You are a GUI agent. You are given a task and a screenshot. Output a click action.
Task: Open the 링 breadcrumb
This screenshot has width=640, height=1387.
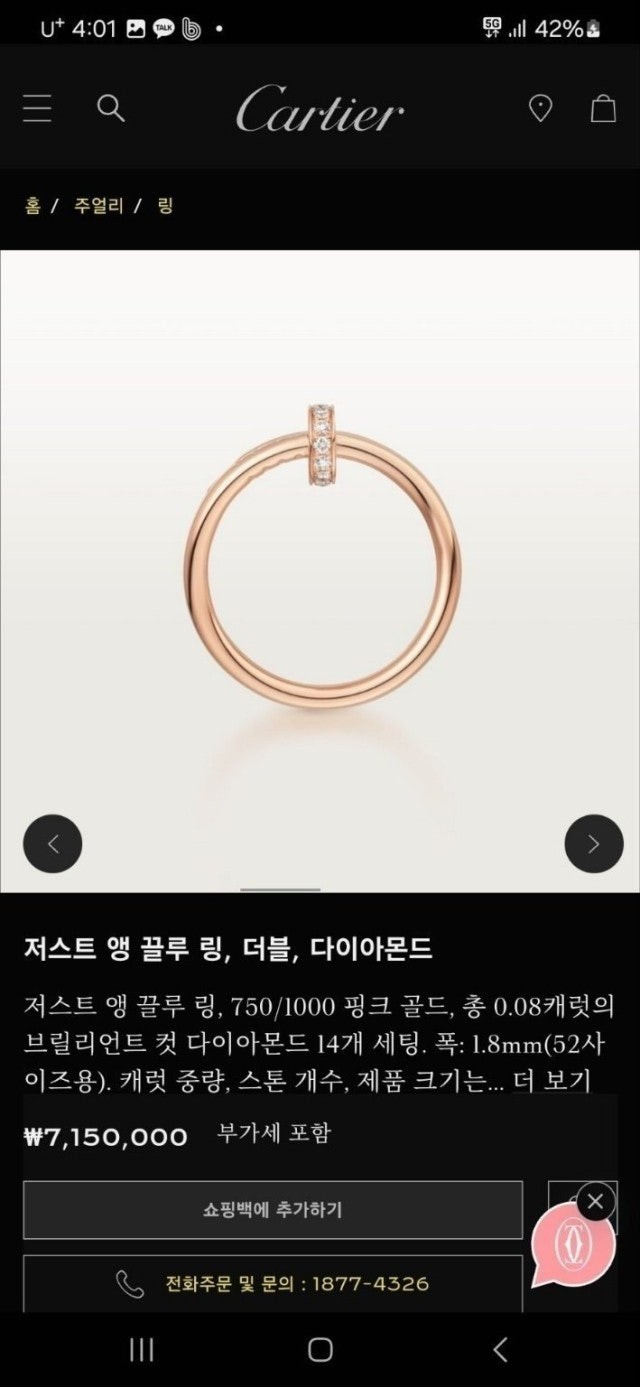pyautogui.click(x=166, y=206)
